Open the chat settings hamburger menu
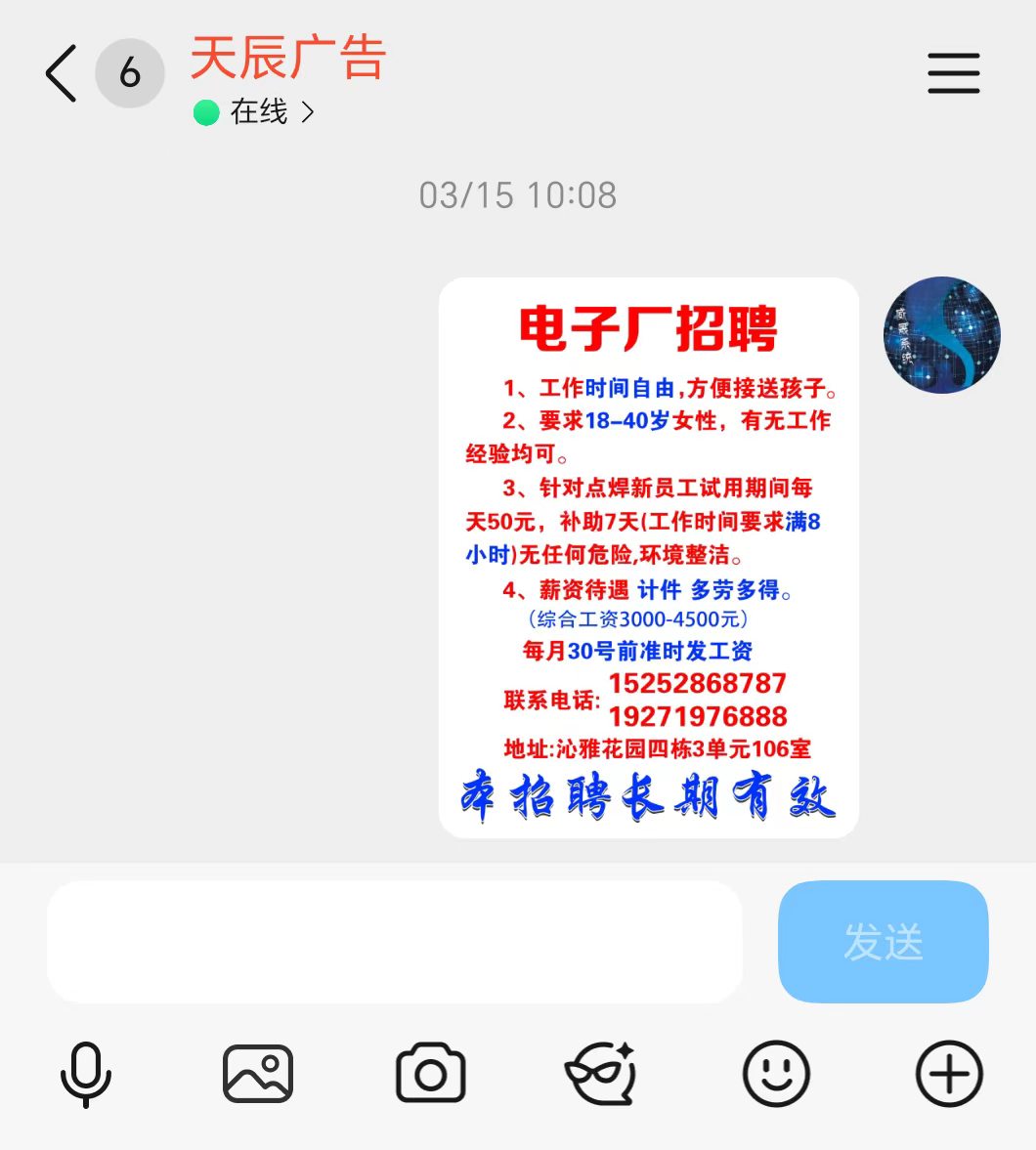 953,73
